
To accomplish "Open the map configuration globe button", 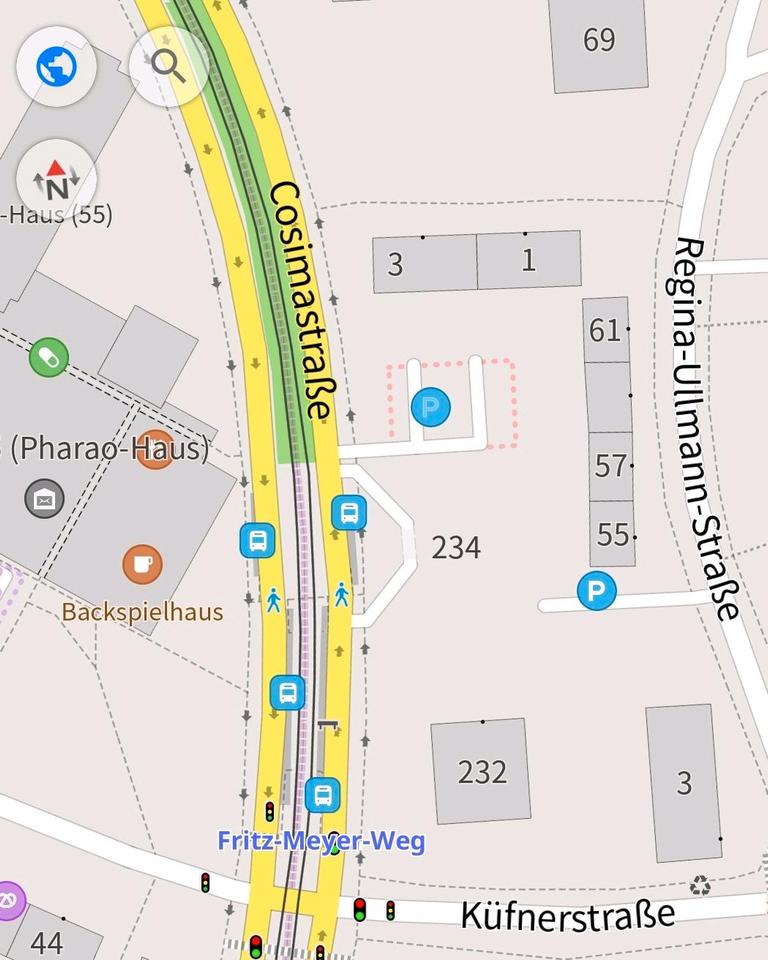I will 57,67.
